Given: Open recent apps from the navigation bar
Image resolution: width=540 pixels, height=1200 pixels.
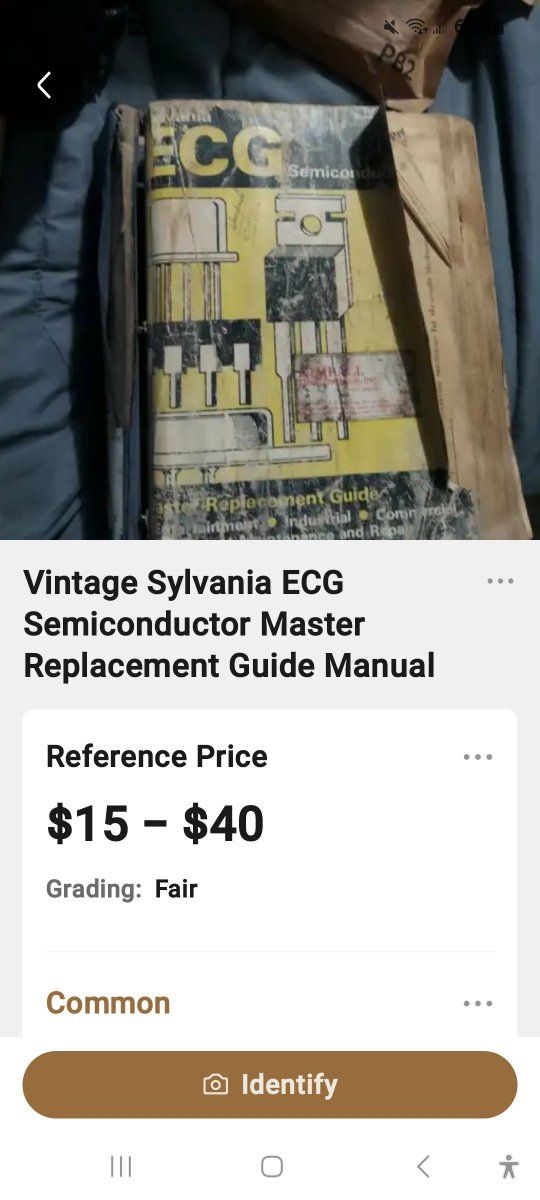Looking at the screenshot, I should click(121, 1166).
